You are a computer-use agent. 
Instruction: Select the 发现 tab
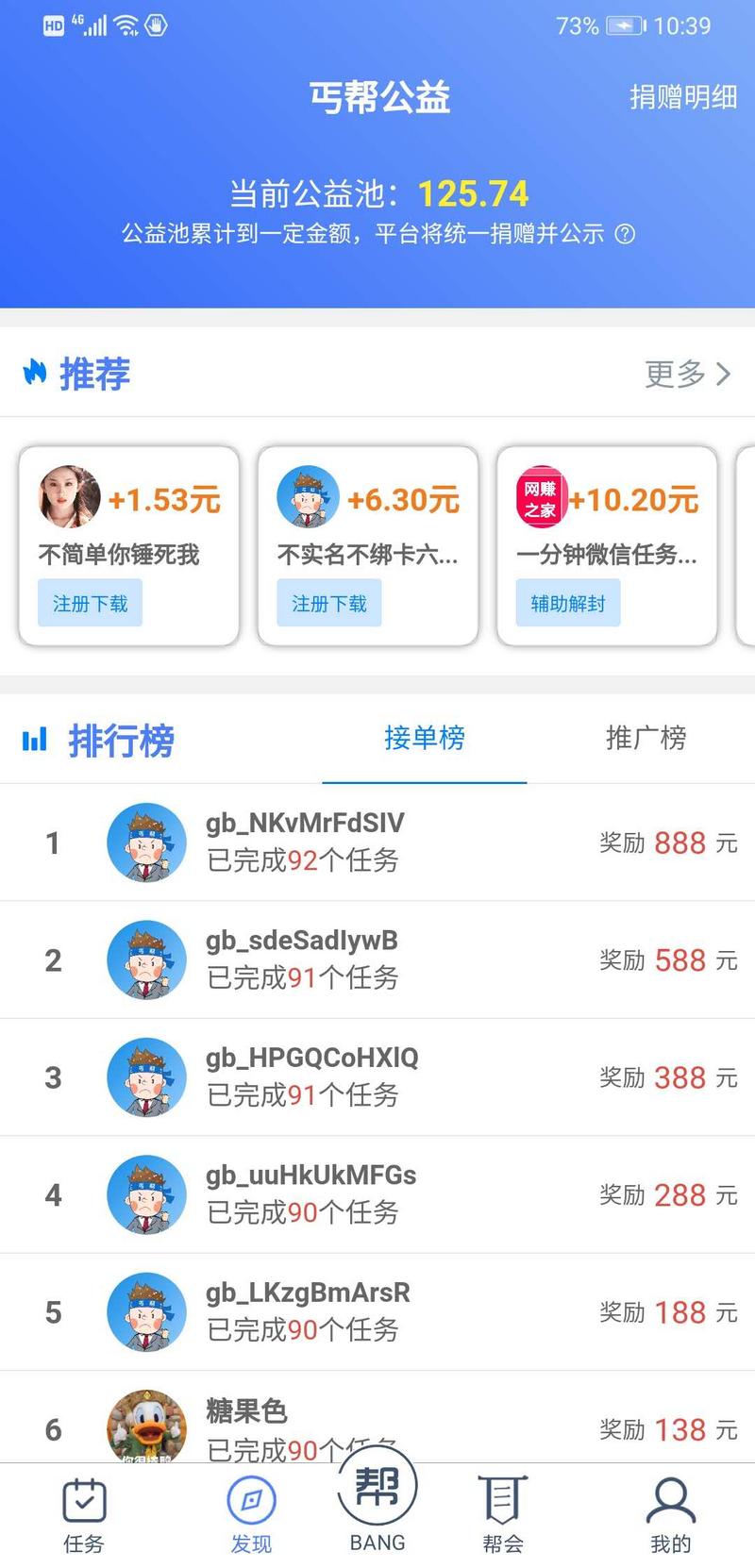(251, 1515)
